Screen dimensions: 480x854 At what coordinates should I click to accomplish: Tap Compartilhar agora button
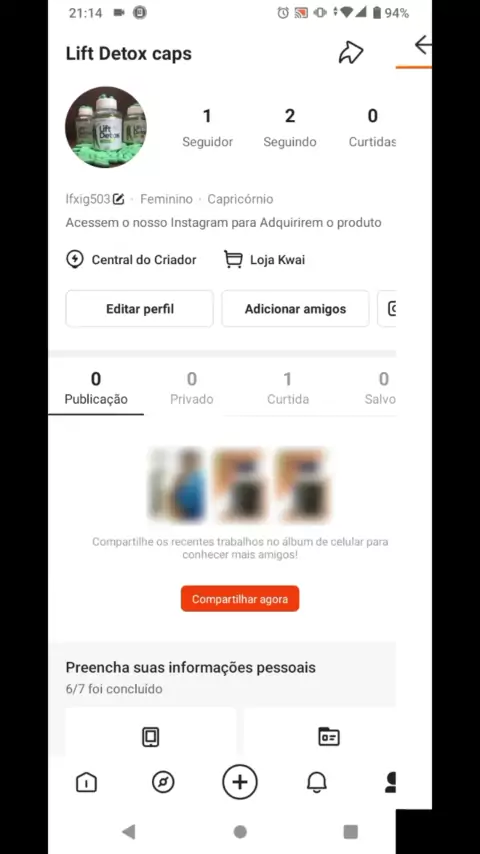(x=240, y=599)
